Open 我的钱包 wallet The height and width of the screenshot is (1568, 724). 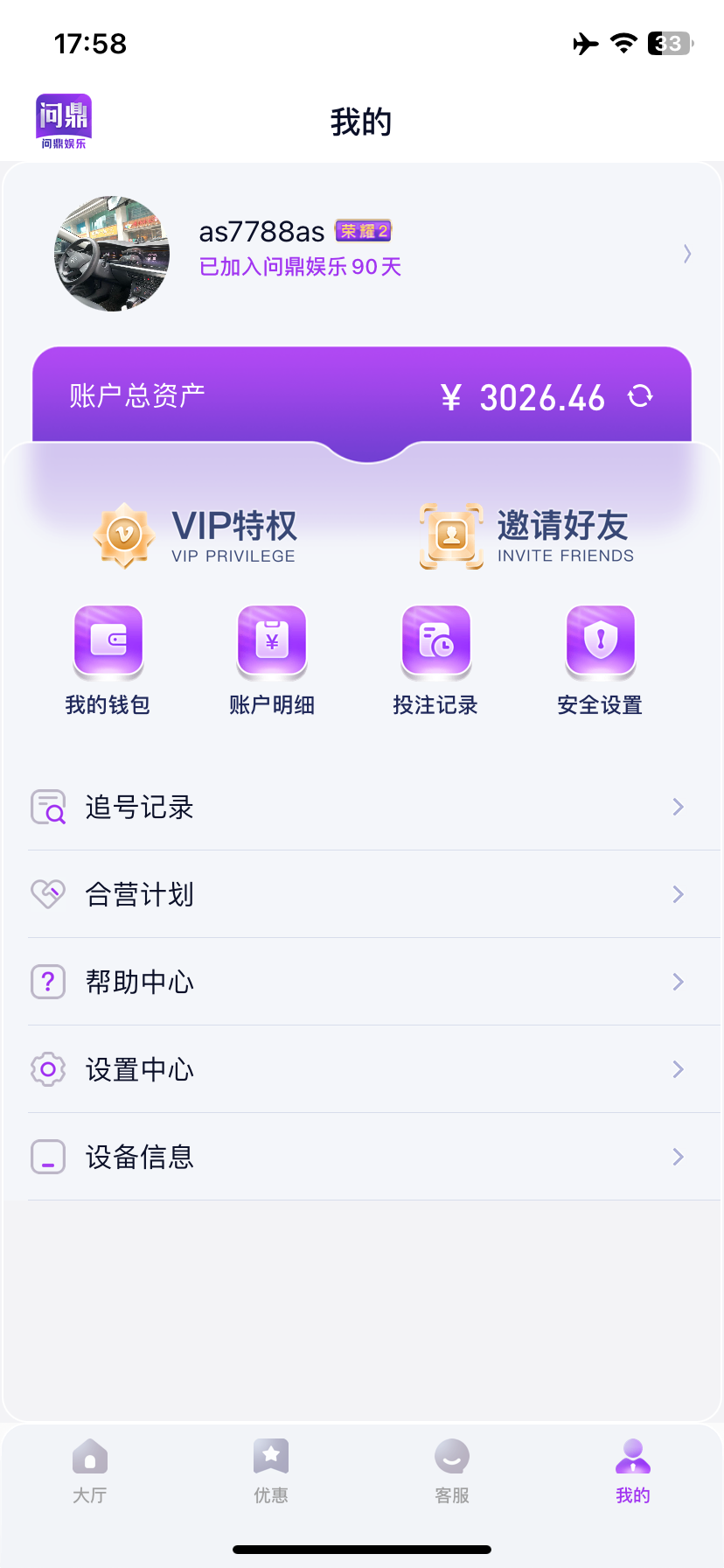[x=108, y=660]
